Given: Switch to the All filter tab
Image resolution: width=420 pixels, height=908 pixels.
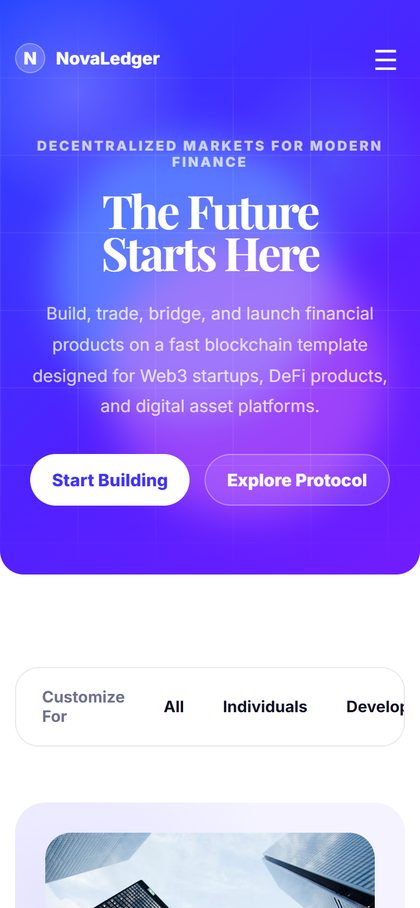Looking at the screenshot, I should [x=174, y=707].
